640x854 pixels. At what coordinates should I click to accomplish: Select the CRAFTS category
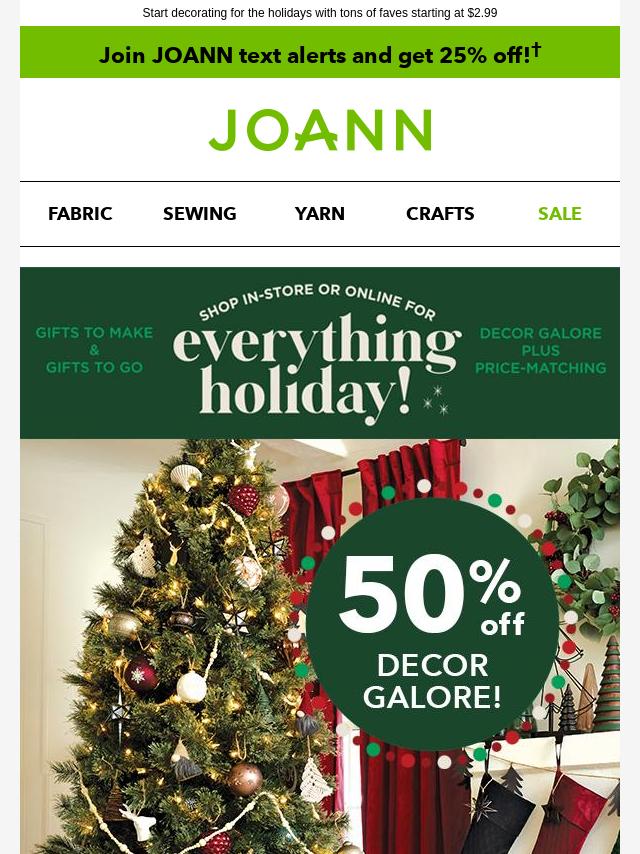[x=440, y=213]
